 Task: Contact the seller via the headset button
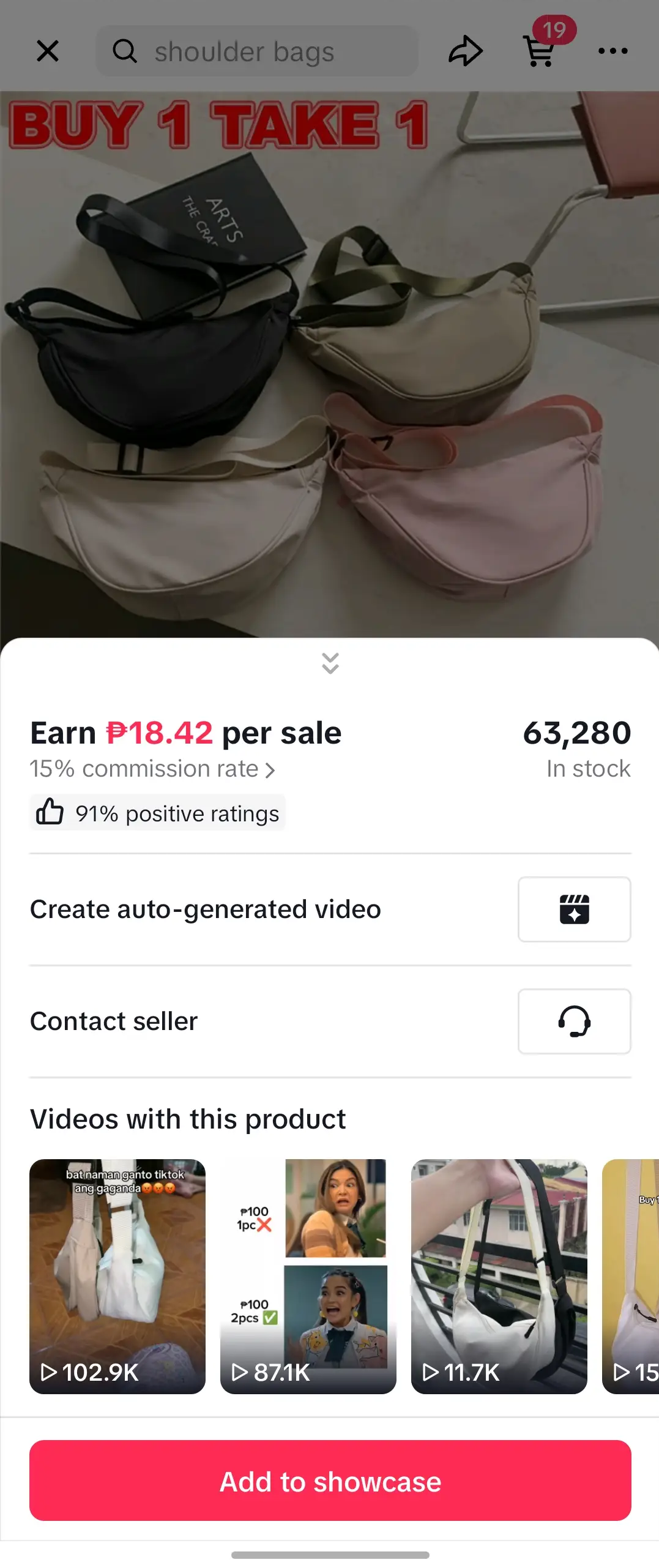[574, 1021]
